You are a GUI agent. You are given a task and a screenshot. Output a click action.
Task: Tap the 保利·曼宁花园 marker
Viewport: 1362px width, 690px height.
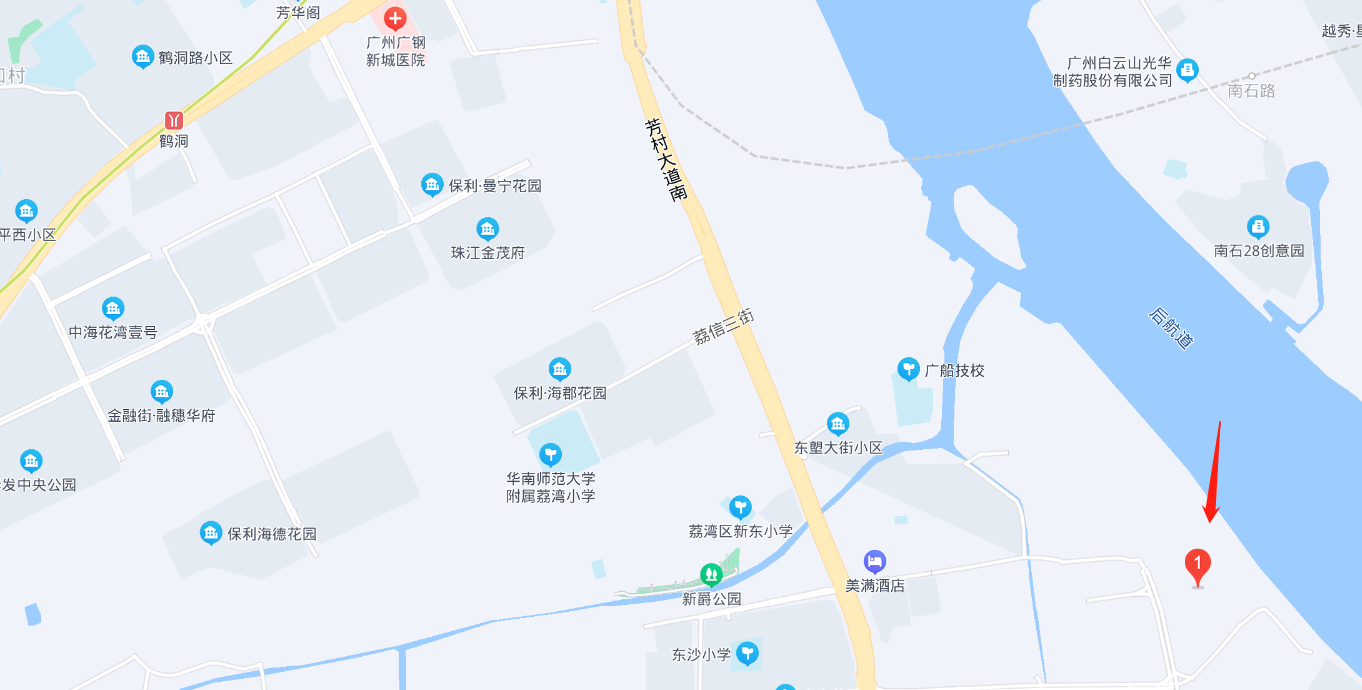pyautogui.click(x=432, y=185)
